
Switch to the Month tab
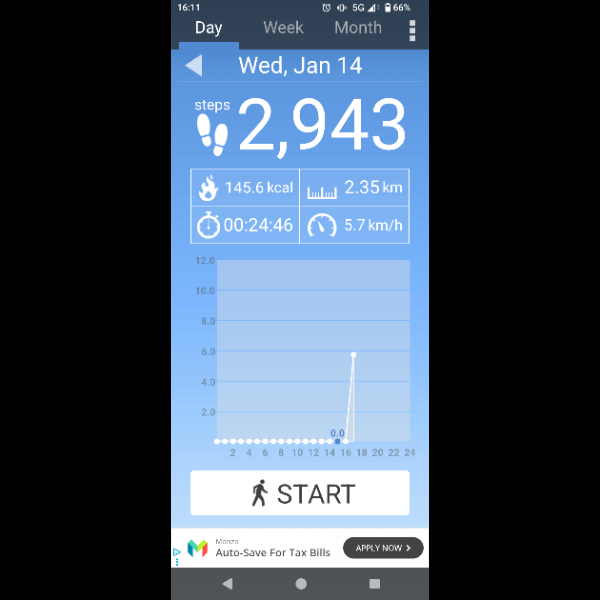point(358,28)
